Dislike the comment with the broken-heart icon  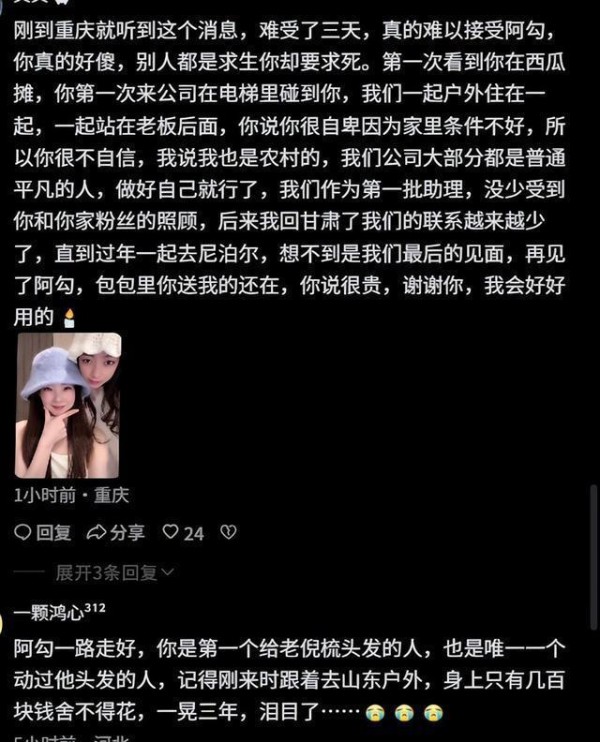pyautogui.click(x=227, y=532)
